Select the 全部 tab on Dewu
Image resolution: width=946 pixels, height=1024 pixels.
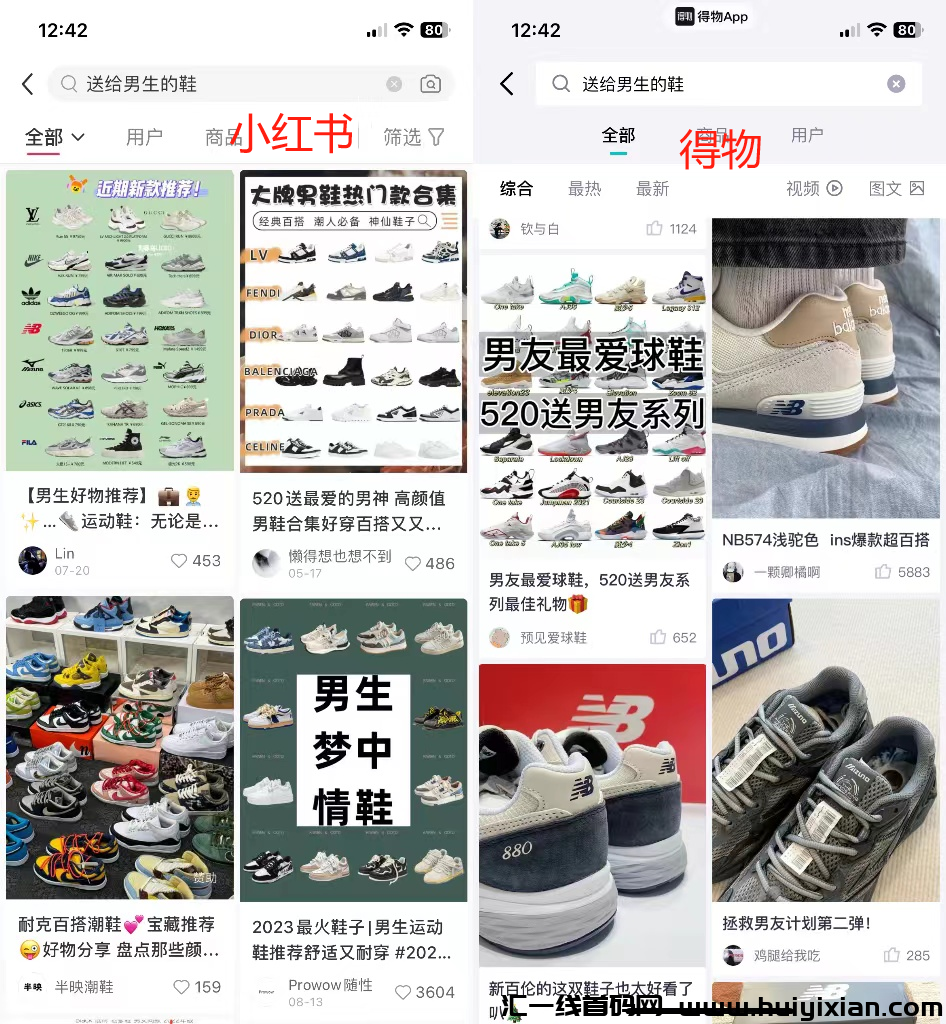[x=618, y=133]
